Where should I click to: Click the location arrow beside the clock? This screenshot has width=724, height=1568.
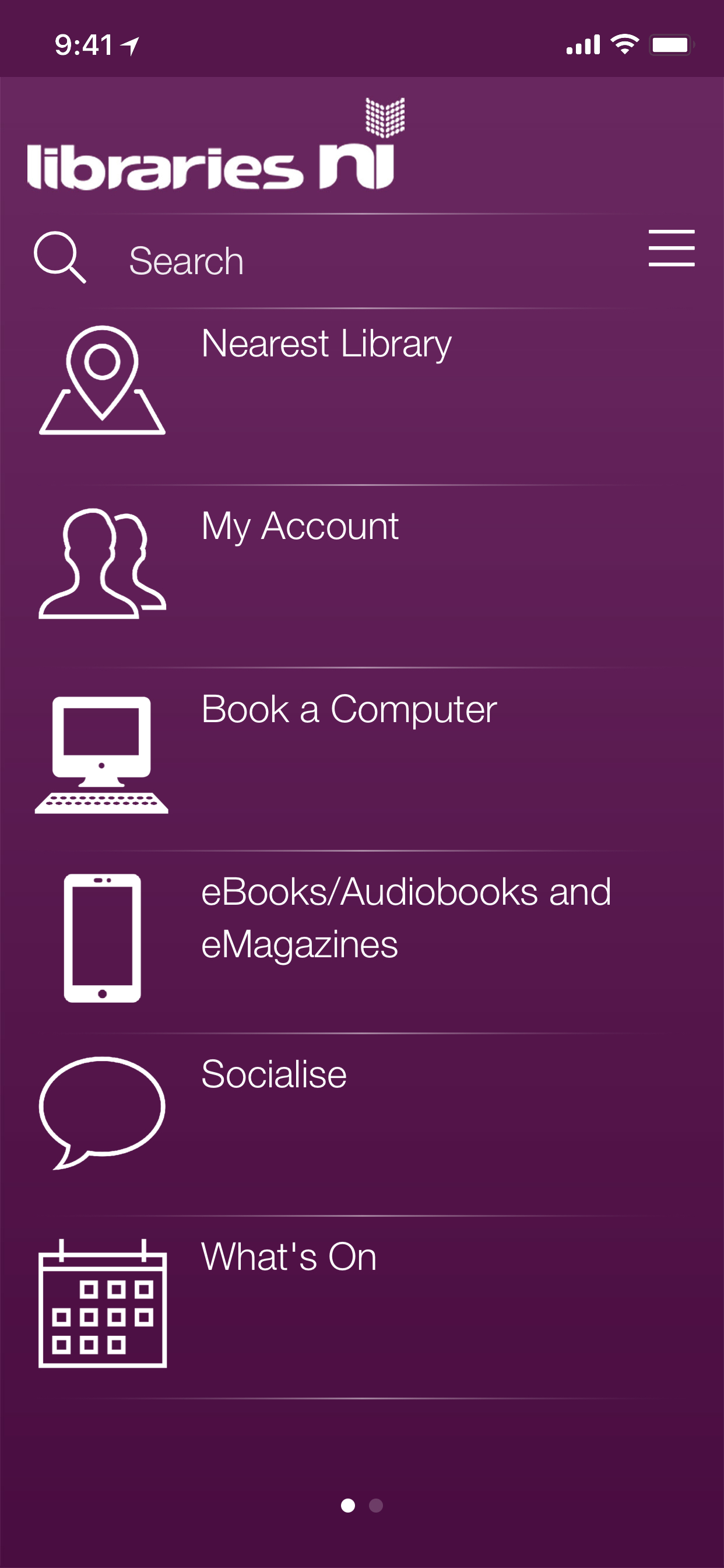pyautogui.click(x=128, y=44)
